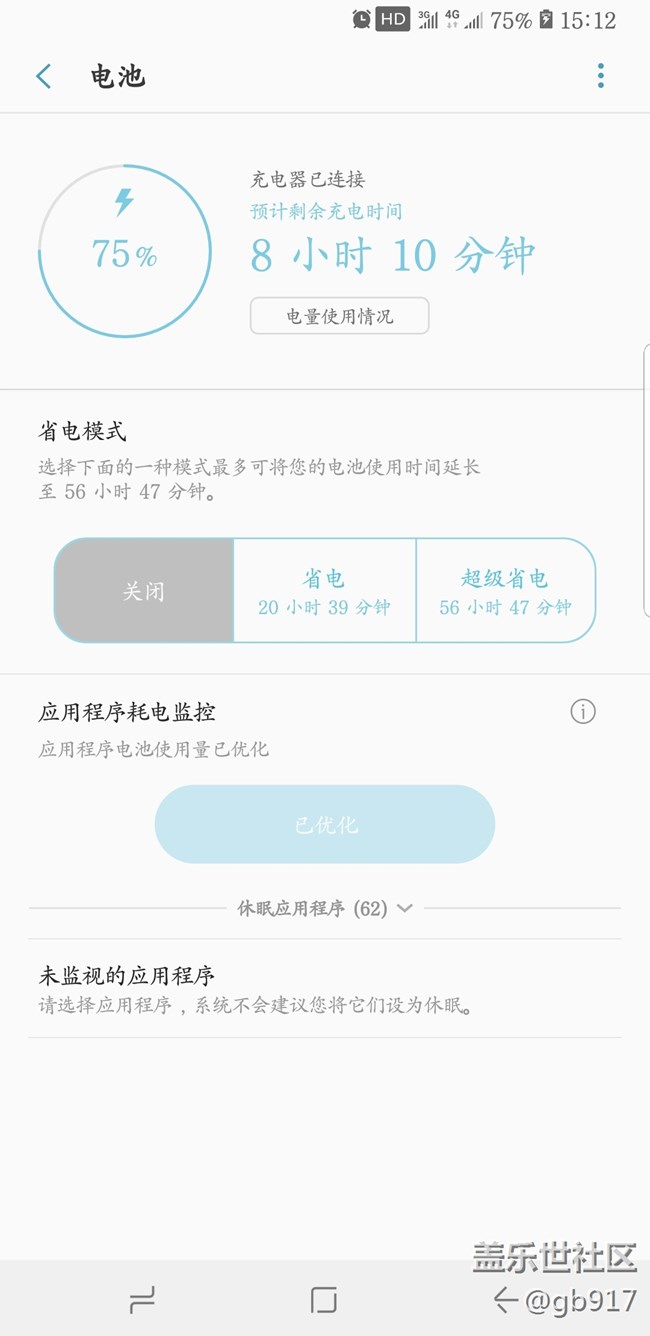Screen dimensions: 650x1336
Task: Open 电量使用情况 battery usage
Action: pyautogui.click(x=339, y=316)
